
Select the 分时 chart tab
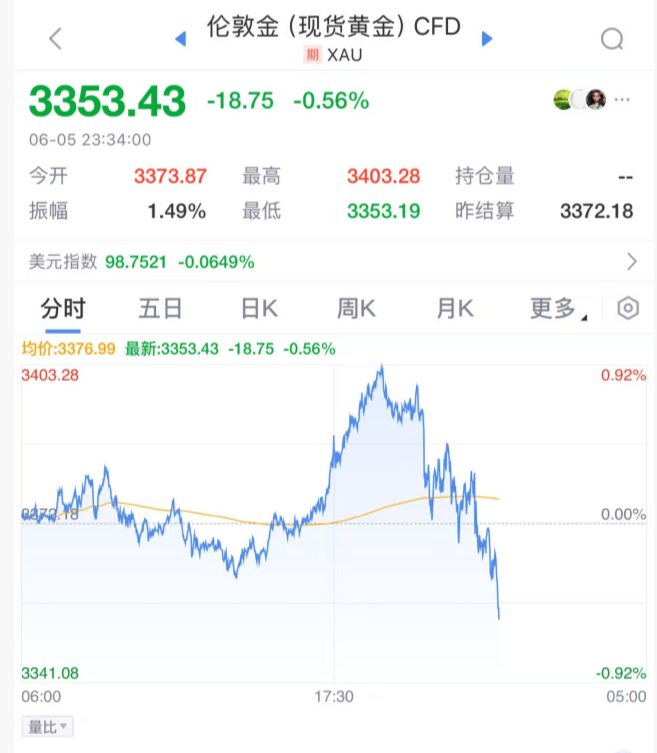(x=63, y=309)
